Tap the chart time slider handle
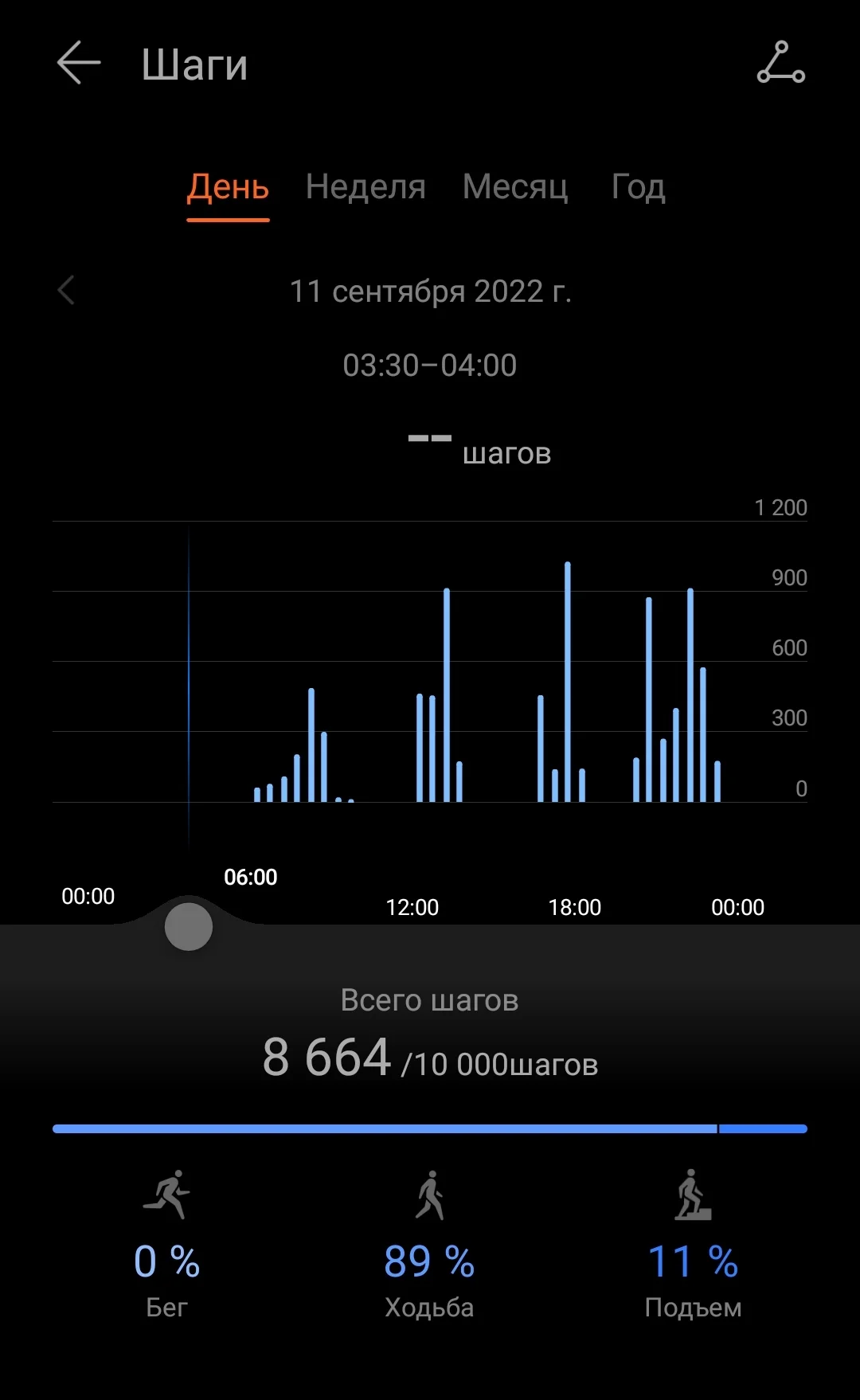860x1400 pixels. coord(189,927)
